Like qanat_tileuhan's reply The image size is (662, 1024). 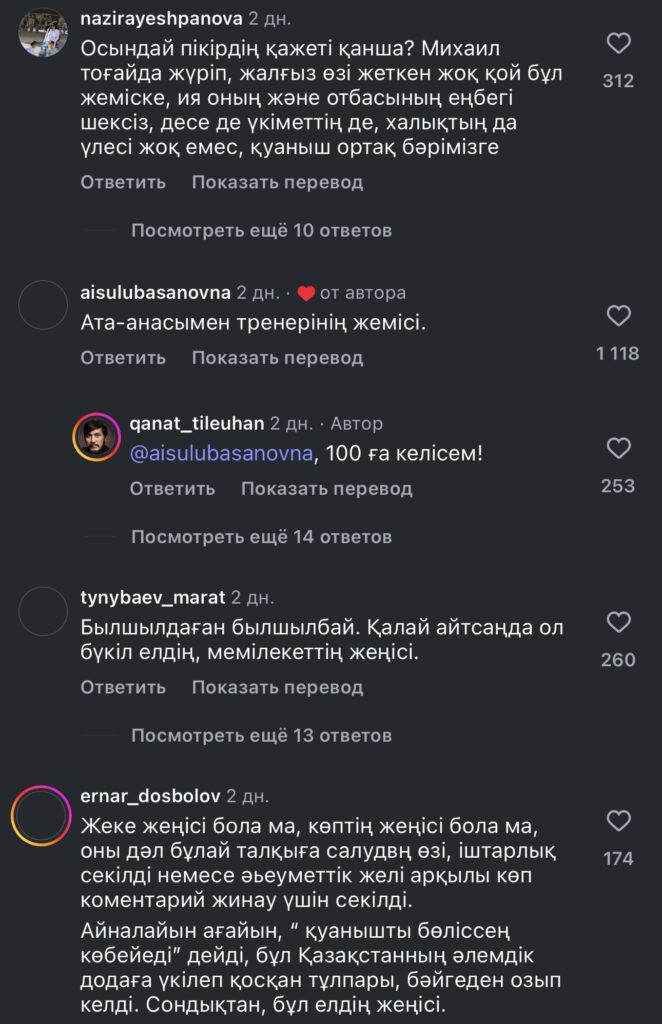619,448
